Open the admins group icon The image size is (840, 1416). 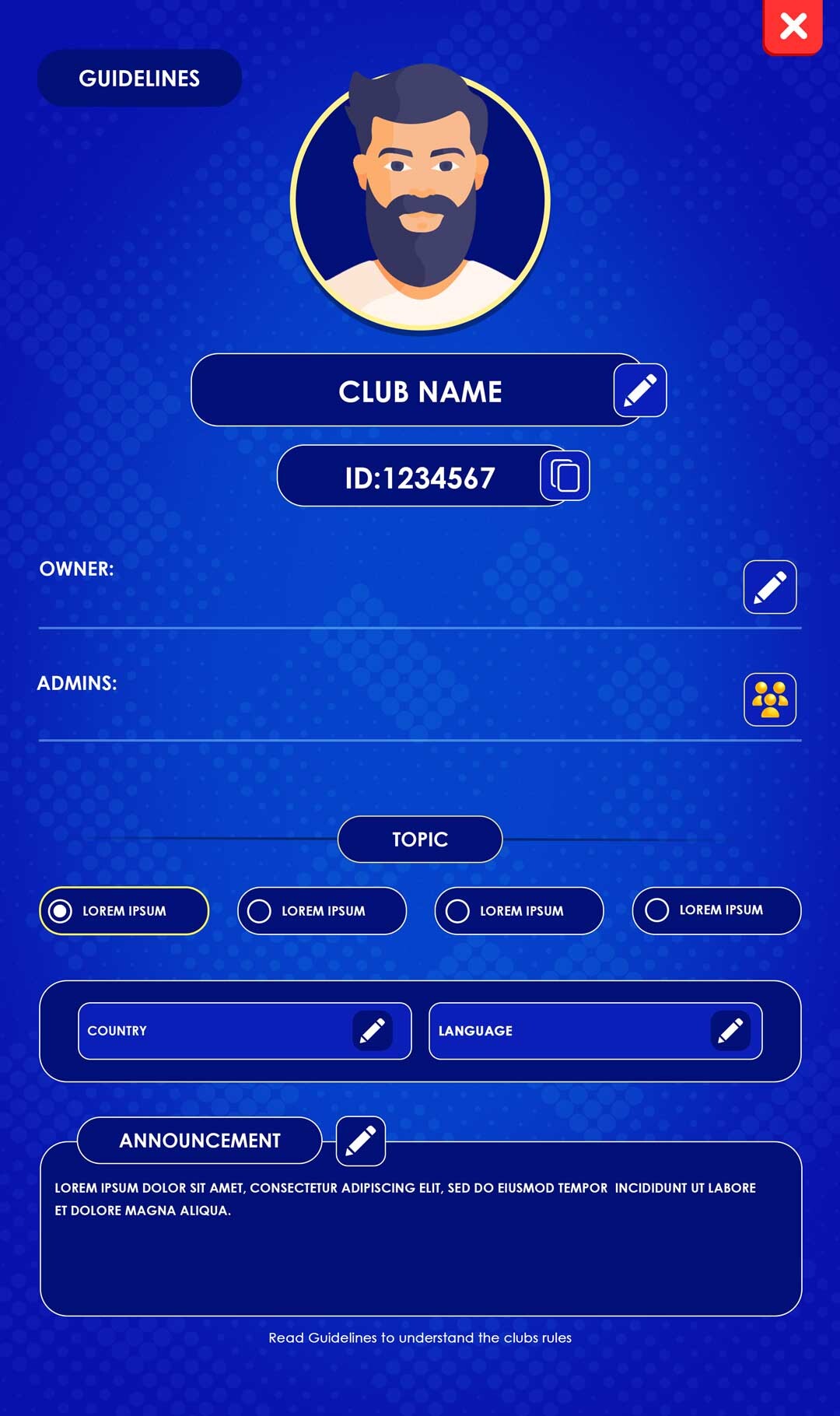click(x=769, y=699)
